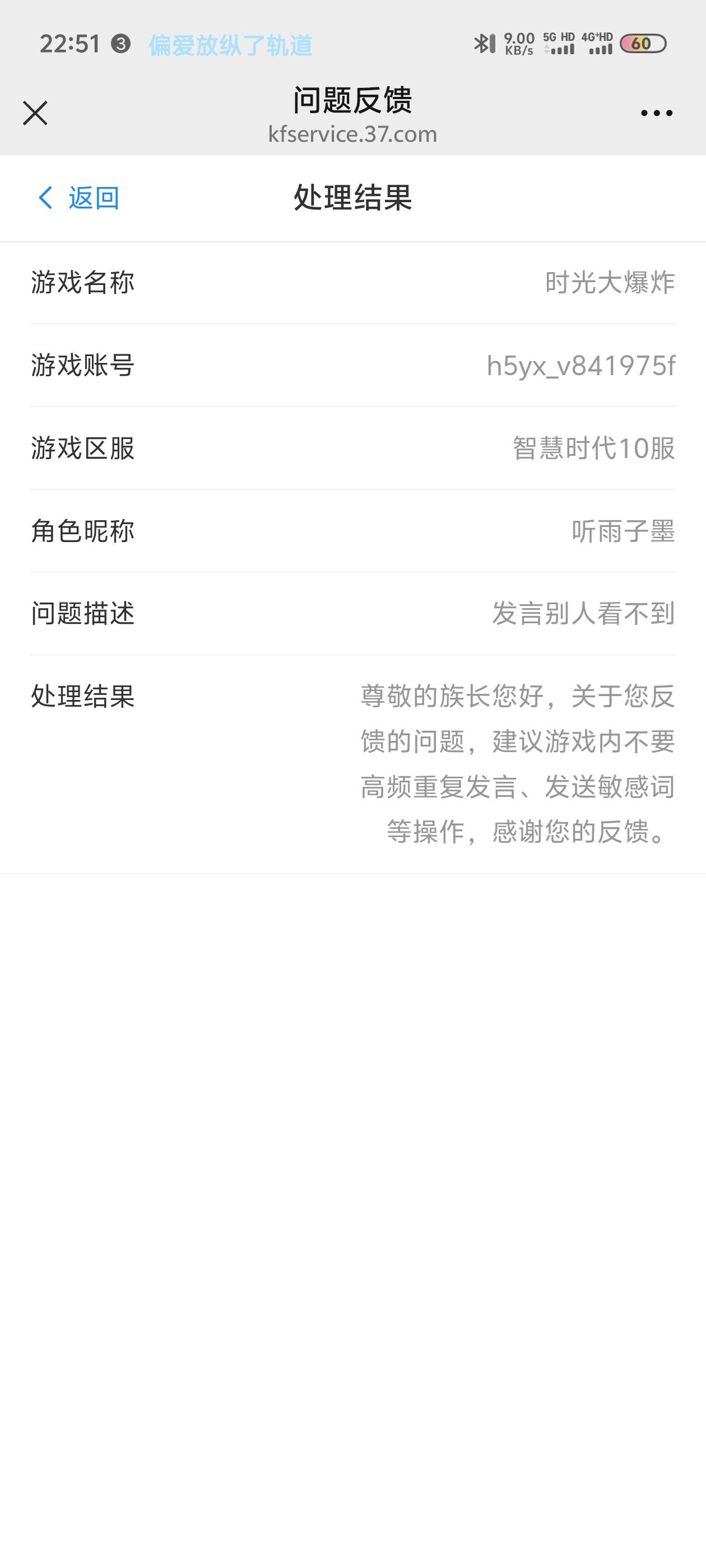The image size is (706, 1568).
Task: Close the 问题反馈 webview with the X
Action: pos(35,113)
